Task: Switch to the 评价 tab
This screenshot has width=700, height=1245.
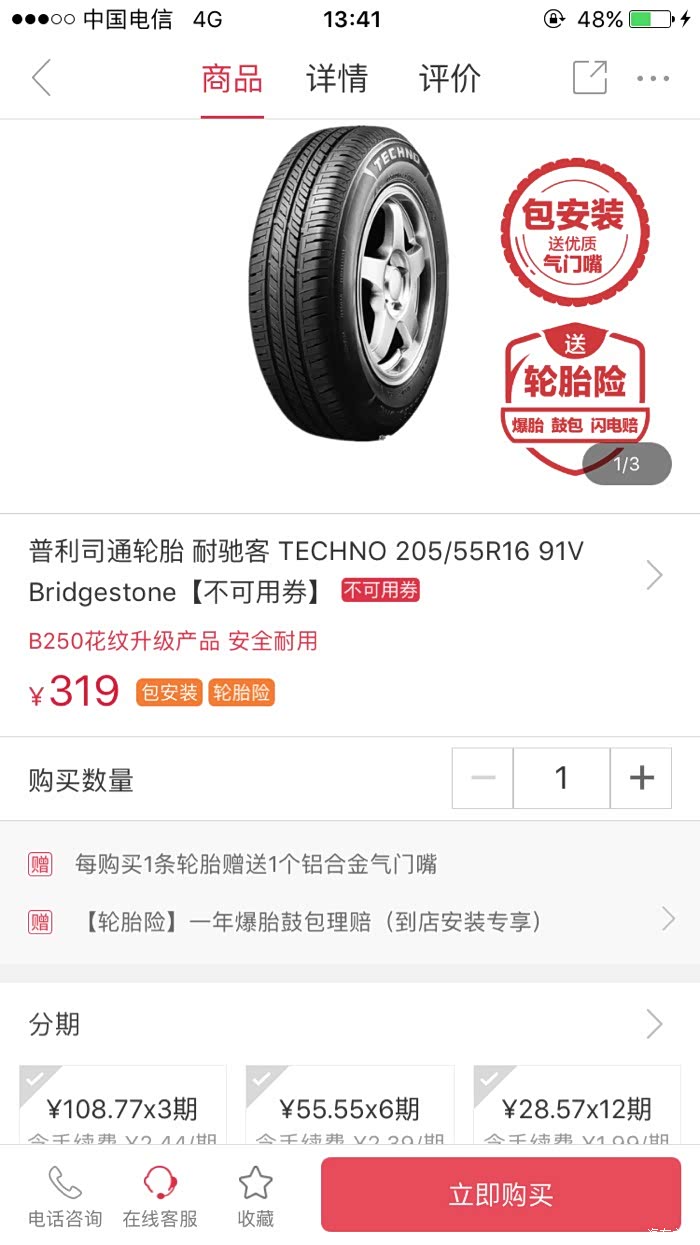Action: coord(450,78)
